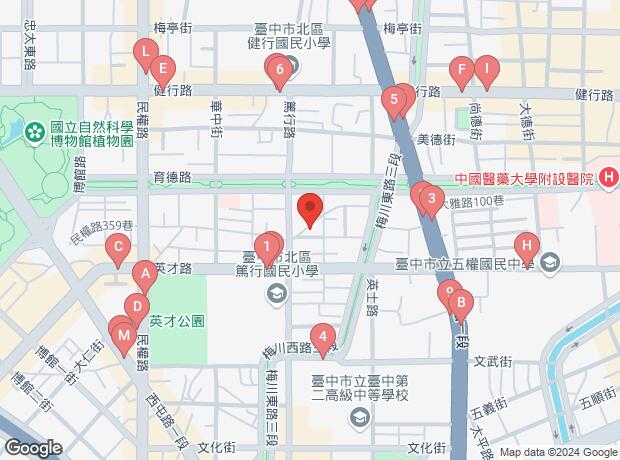Image resolution: width=620 pixels, height=460 pixels.
Task: Tap the marker labeled C
Action: 119,248
